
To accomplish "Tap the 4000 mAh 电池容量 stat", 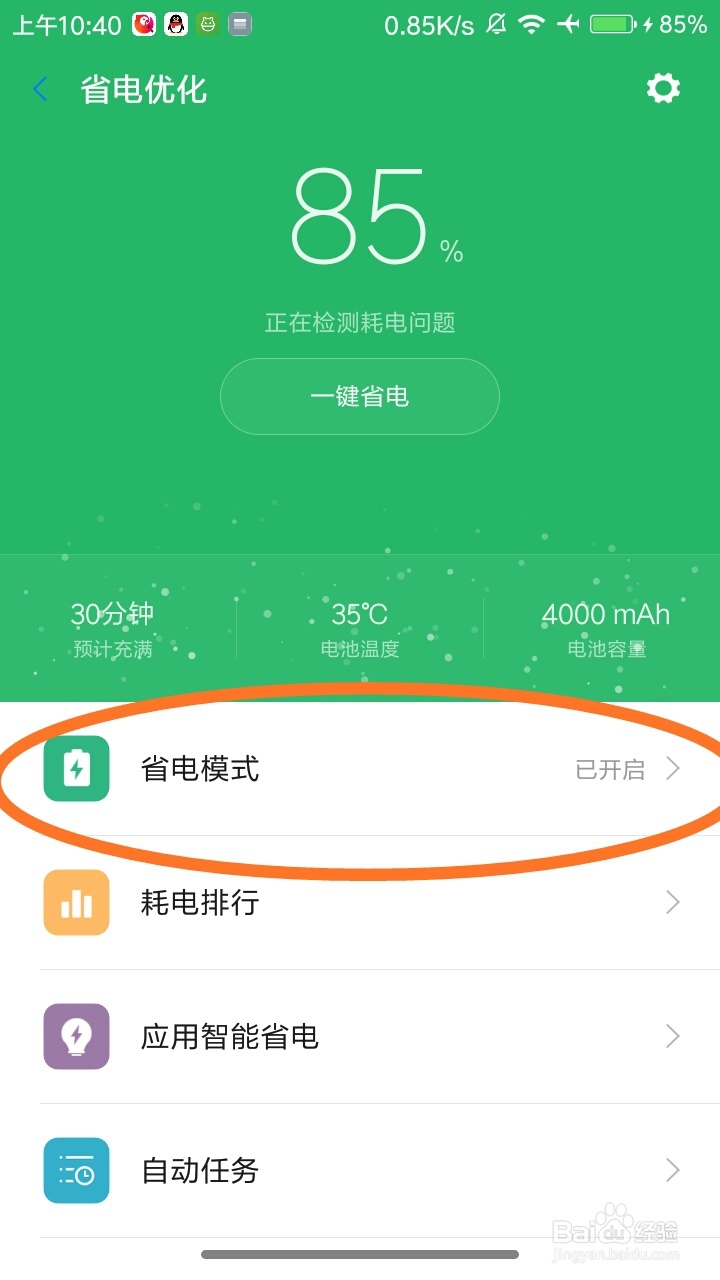I will [x=605, y=627].
